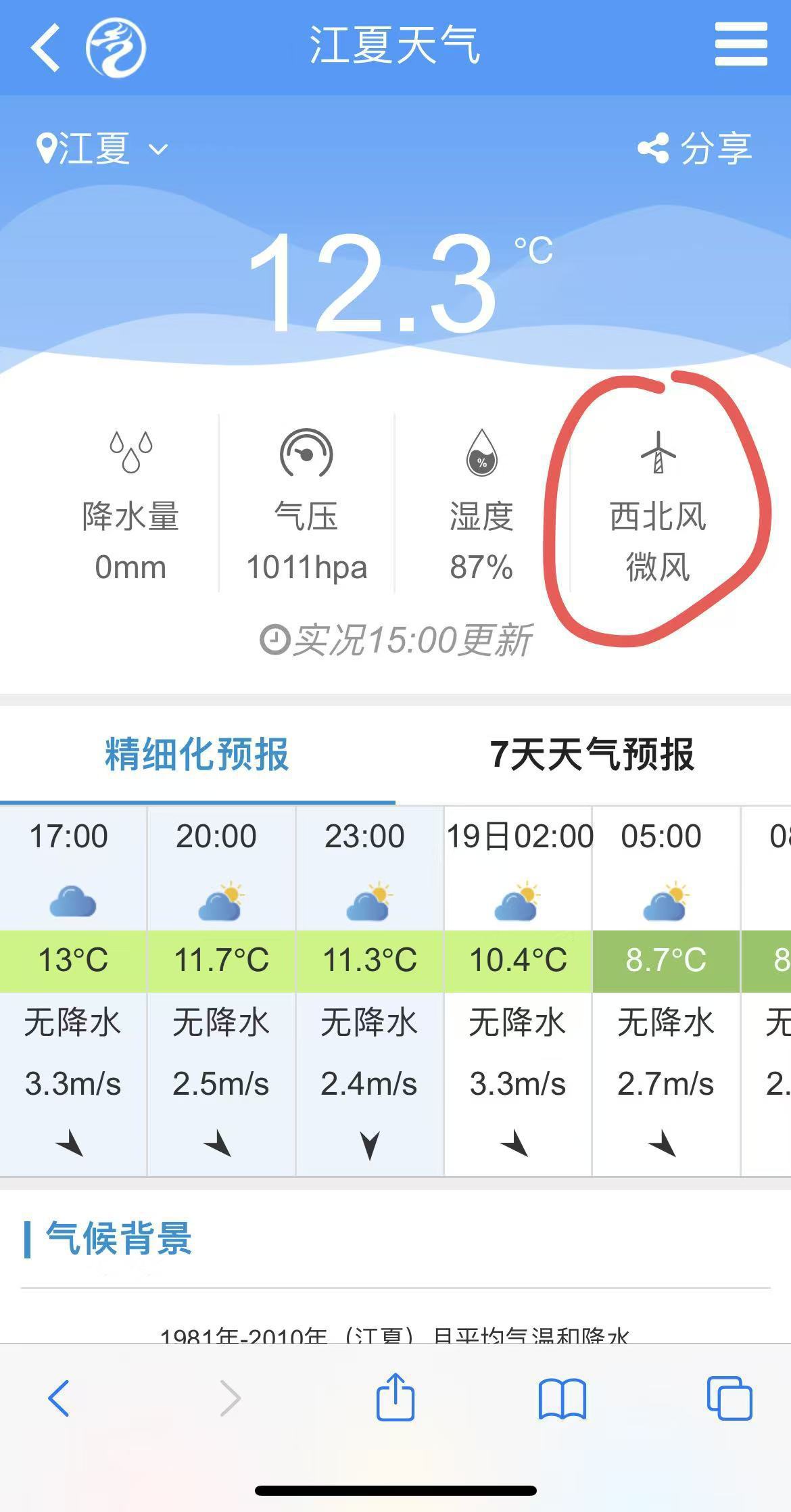Show open browser tabs
This screenshot has width=791, height=1512.
coord(729,1397)
